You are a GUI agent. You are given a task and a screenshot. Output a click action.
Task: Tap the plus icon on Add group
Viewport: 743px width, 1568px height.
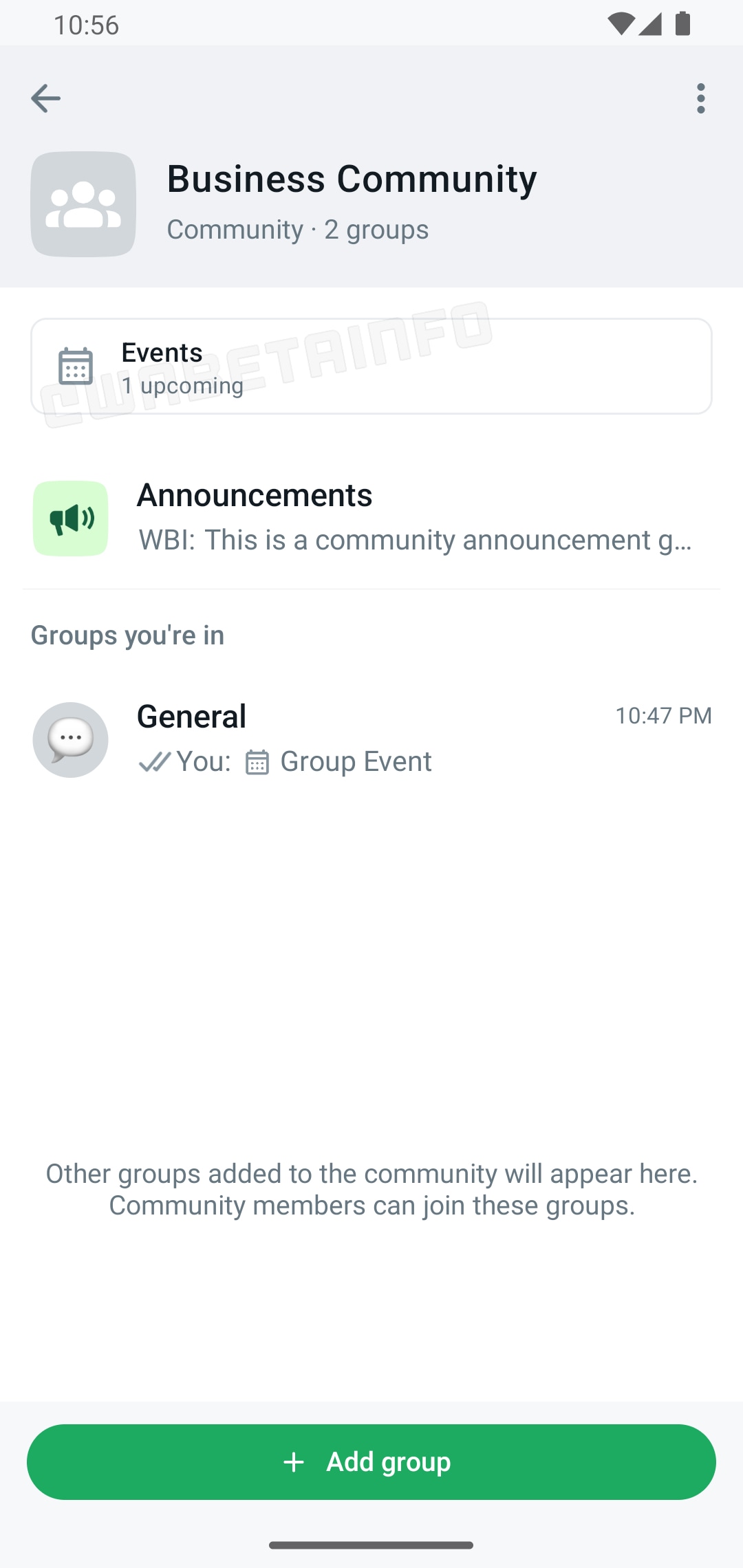point(294,1461)
